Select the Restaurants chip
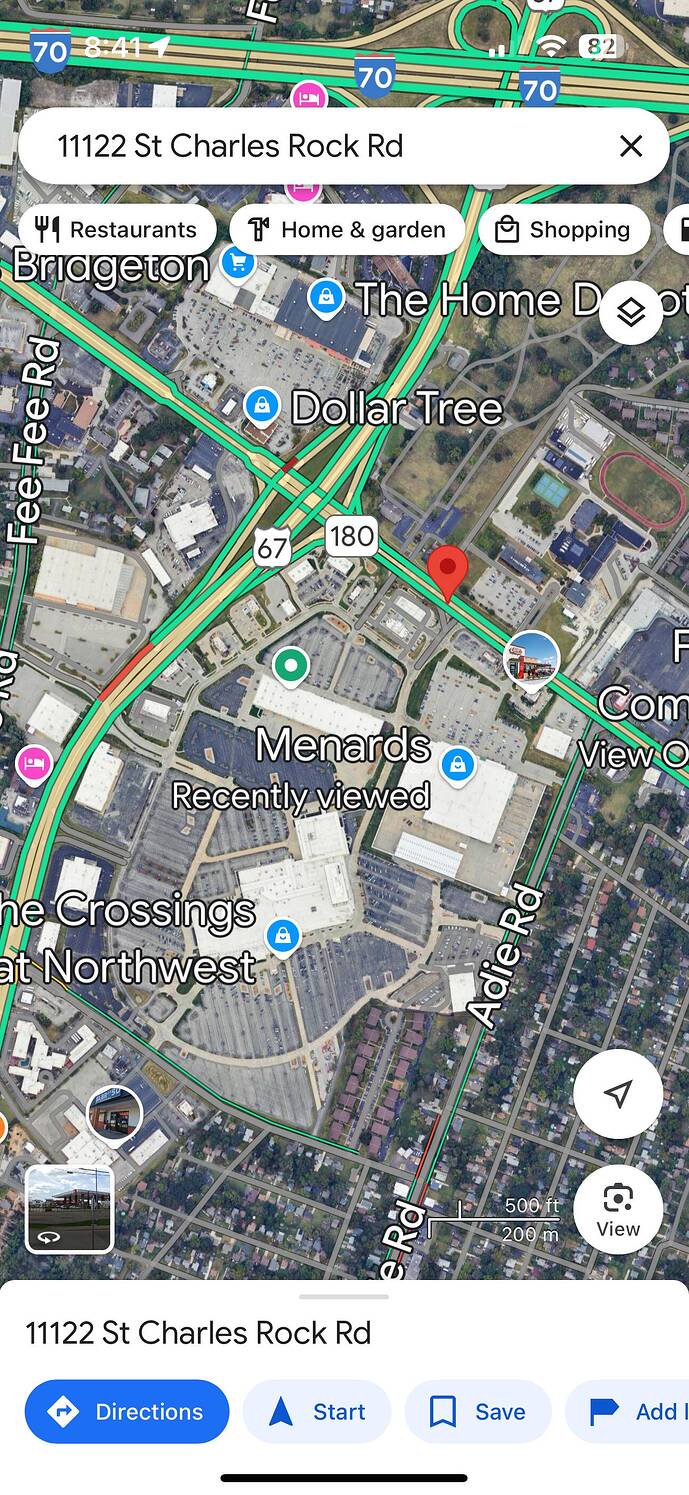Viewport: 689px width, 1495px height. pyautogui.click(x=117, y=230)
